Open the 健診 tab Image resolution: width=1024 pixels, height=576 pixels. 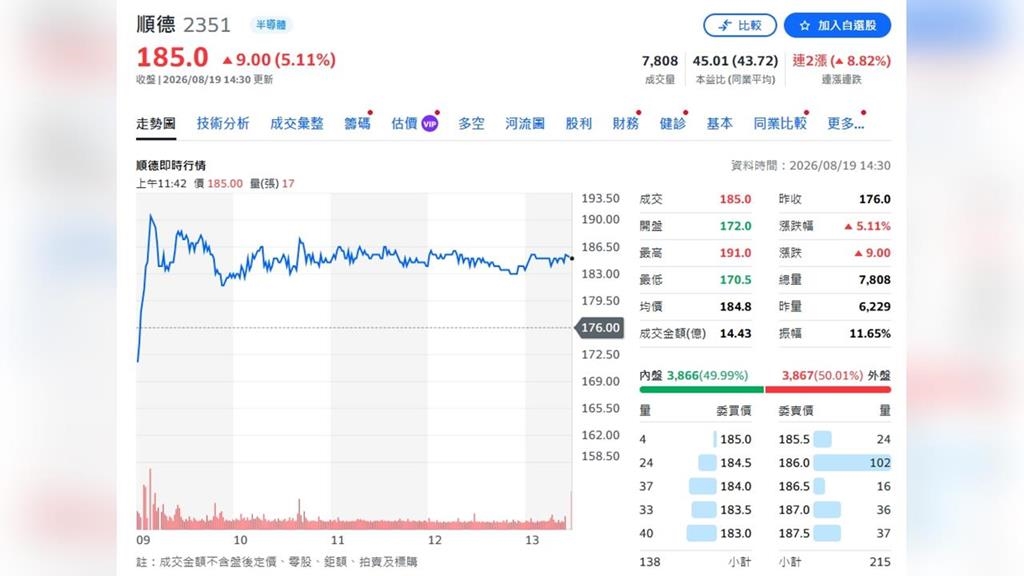tap(672, 123)
